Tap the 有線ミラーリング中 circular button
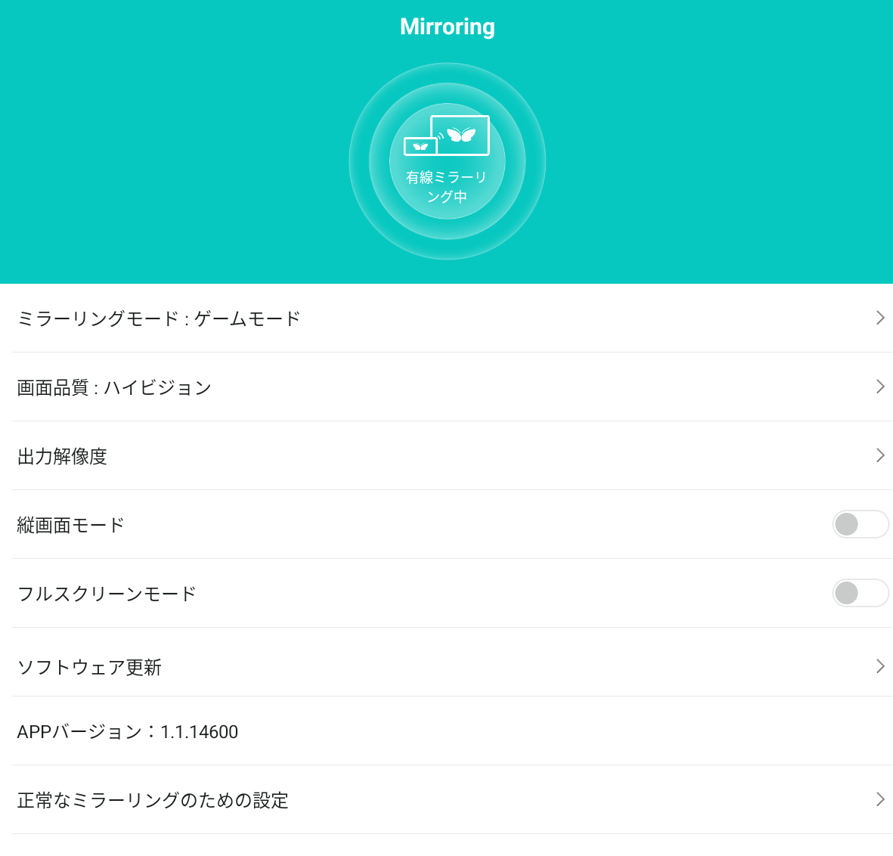893x856 pixels. (x=447, y=161)
